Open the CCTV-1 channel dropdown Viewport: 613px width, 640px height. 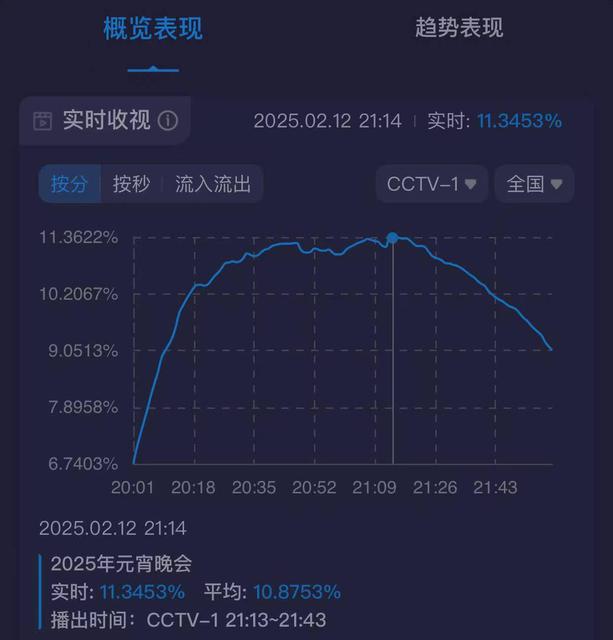431,184
